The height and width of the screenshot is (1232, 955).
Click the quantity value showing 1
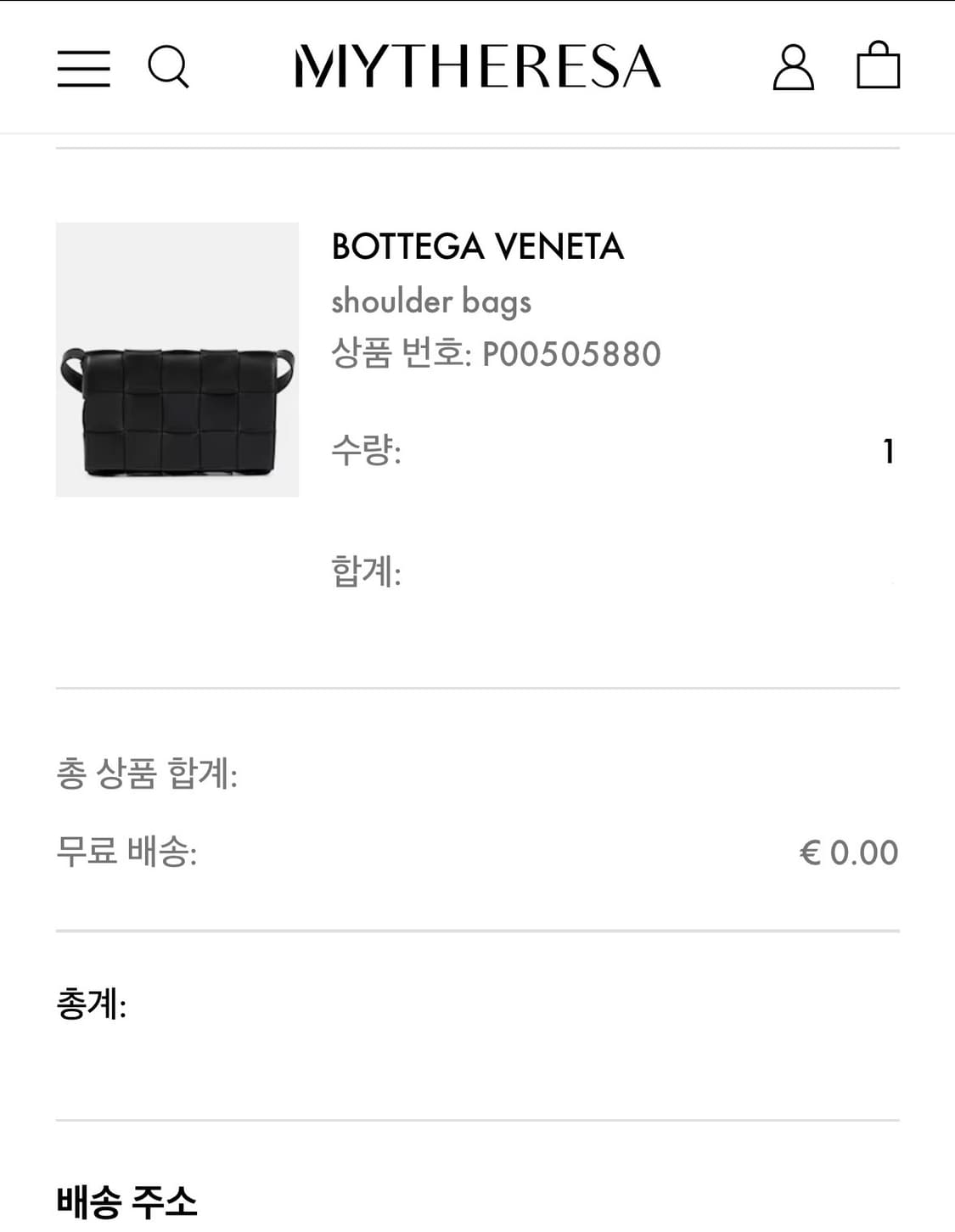pos(888,453)
